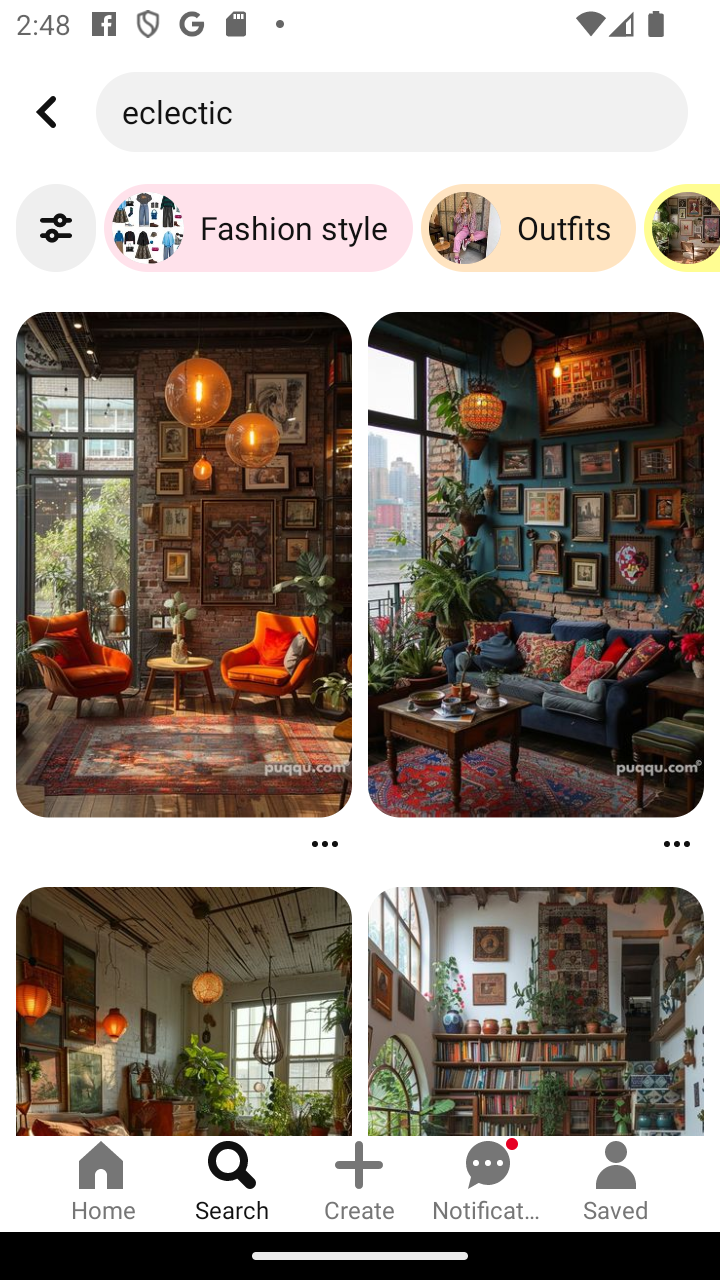The width and height of the screenshot is (720, 1280).
Task: Select the Fashion style chip
Action: point(258,228)
